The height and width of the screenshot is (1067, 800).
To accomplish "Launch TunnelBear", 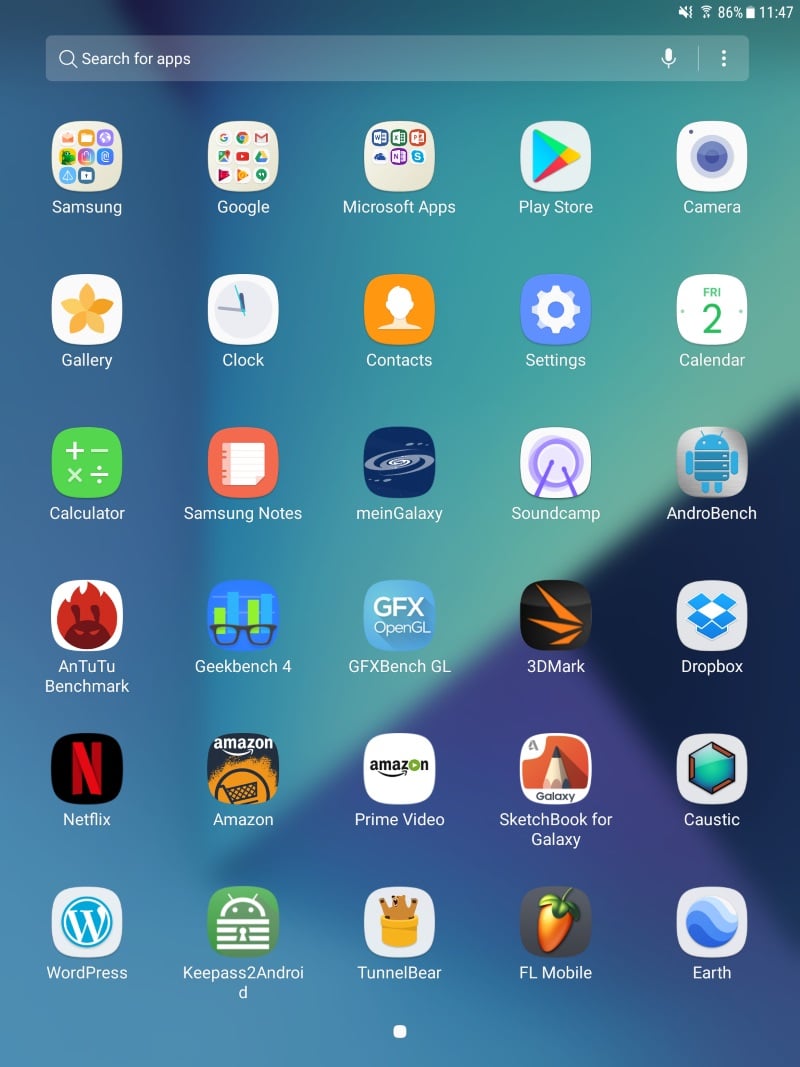I will pos(399,922).
